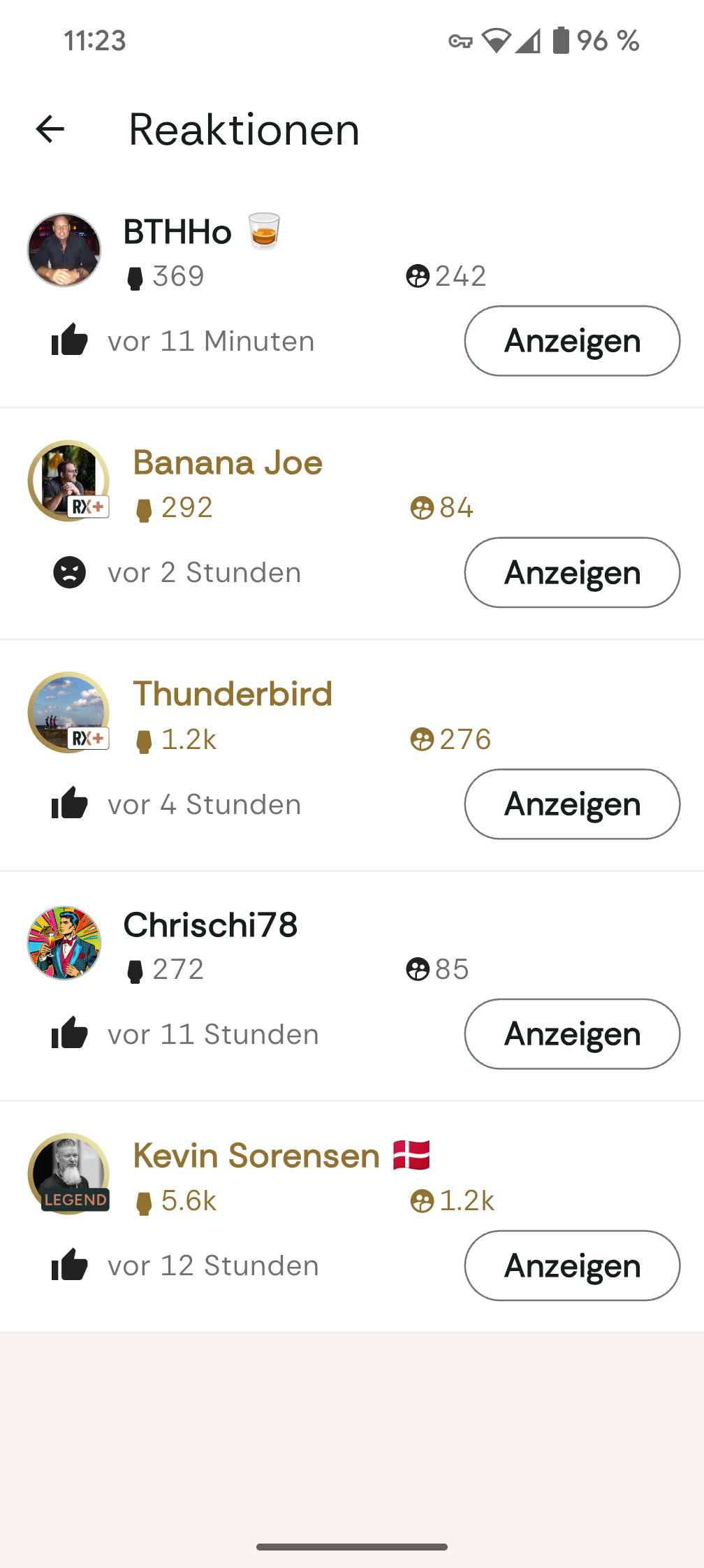Open Banana Joe's profile avatar

coord(68,481)
